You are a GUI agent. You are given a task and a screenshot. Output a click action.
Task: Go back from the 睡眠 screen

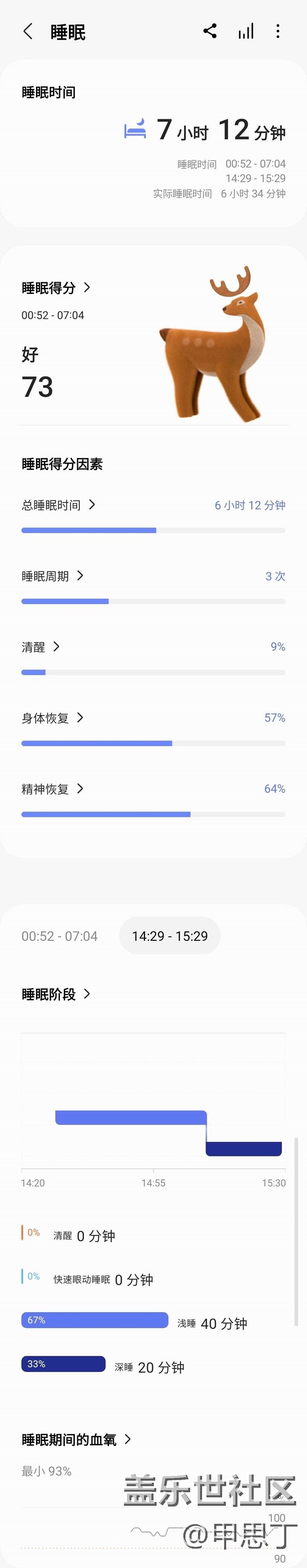[28, 32]
